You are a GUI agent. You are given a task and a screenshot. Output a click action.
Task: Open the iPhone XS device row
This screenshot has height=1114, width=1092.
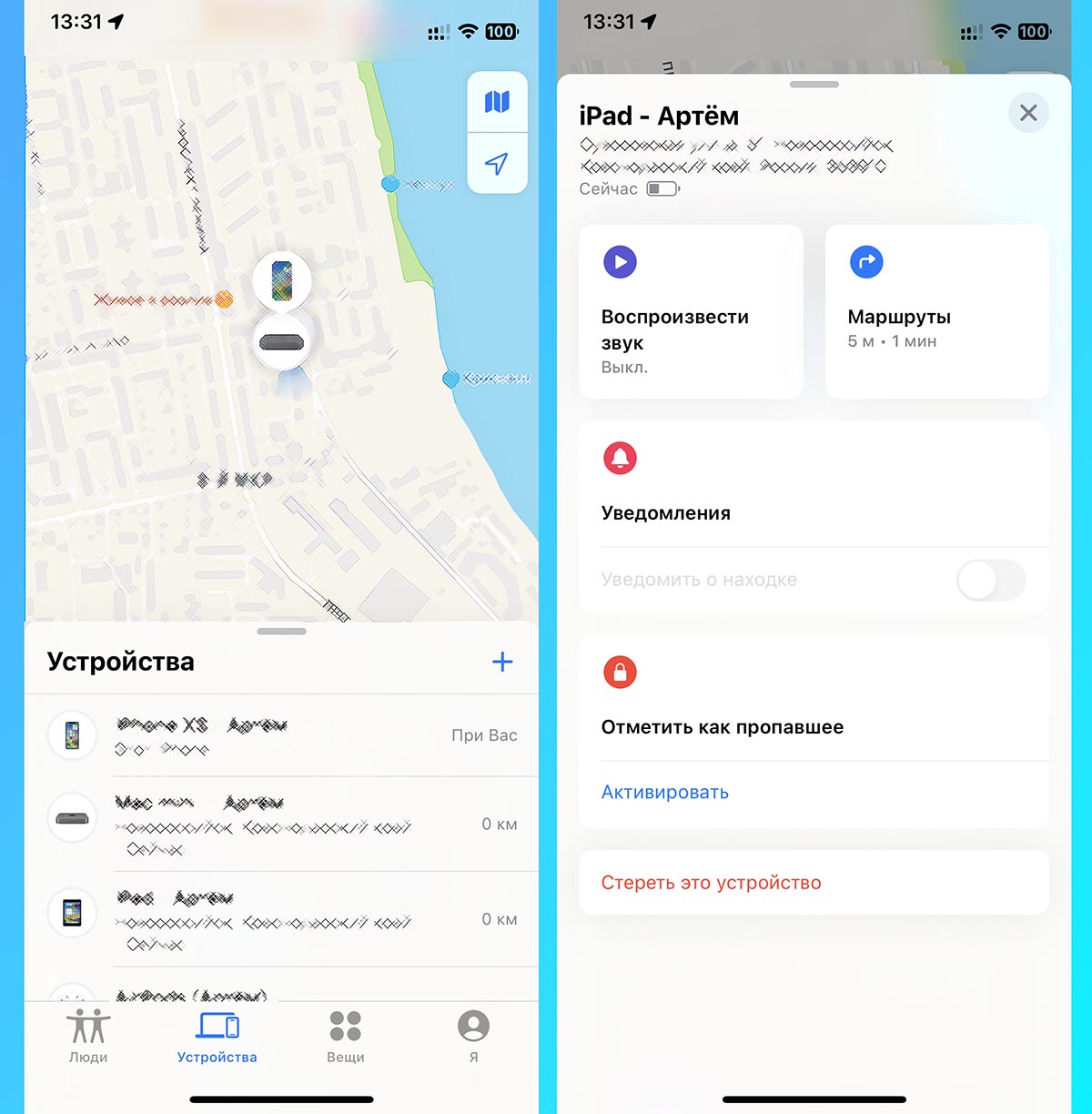[282, 735]
